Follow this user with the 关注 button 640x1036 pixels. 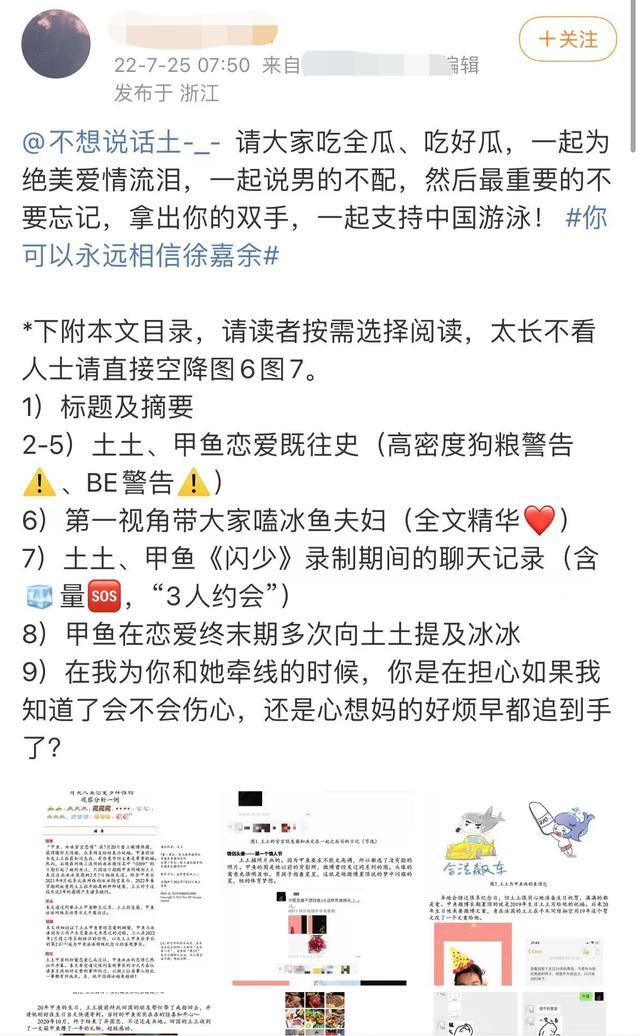click(567, 40)
